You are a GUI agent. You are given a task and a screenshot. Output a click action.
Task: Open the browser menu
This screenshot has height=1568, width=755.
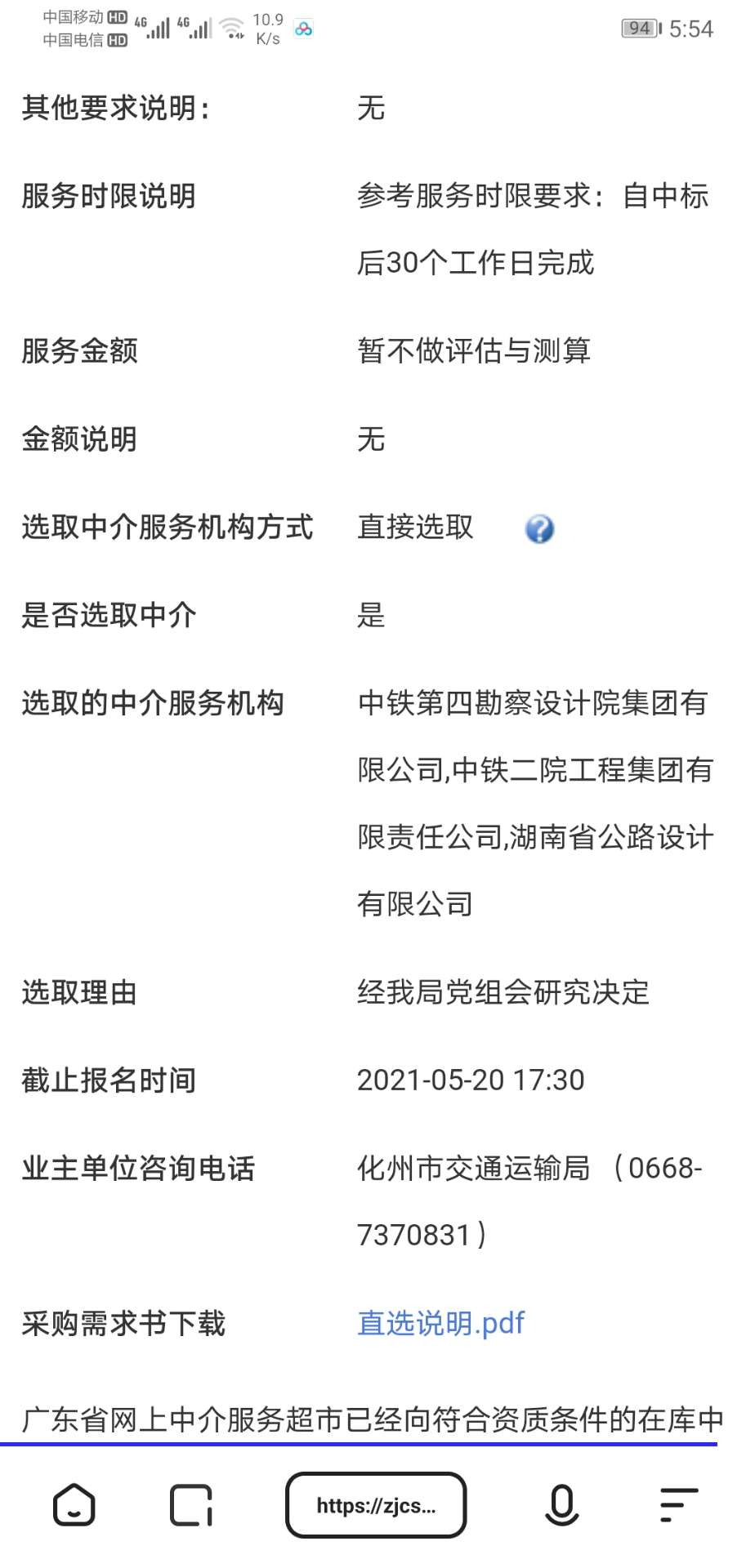(678, 1505)
